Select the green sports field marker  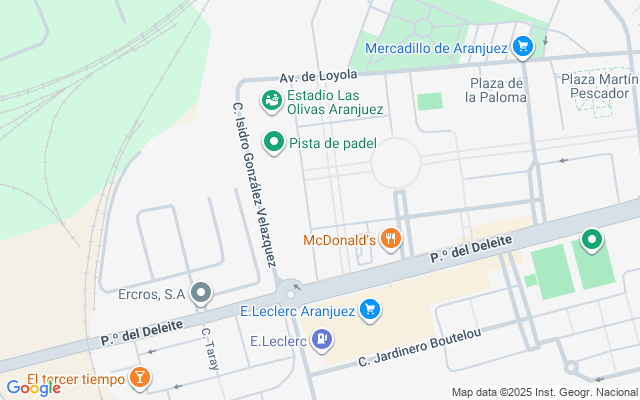pyautogui.click(x=591, y=240)
